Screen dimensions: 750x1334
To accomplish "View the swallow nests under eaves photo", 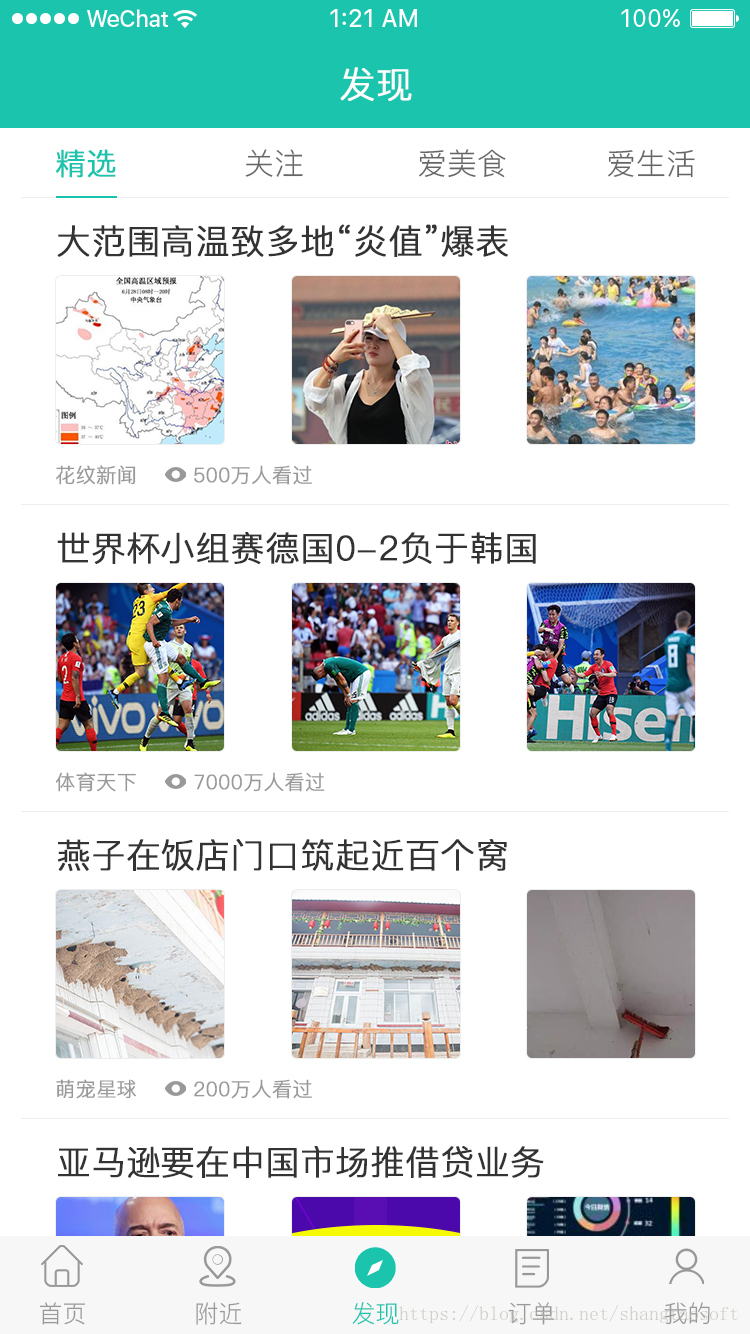I will click(x=140, y=974).
